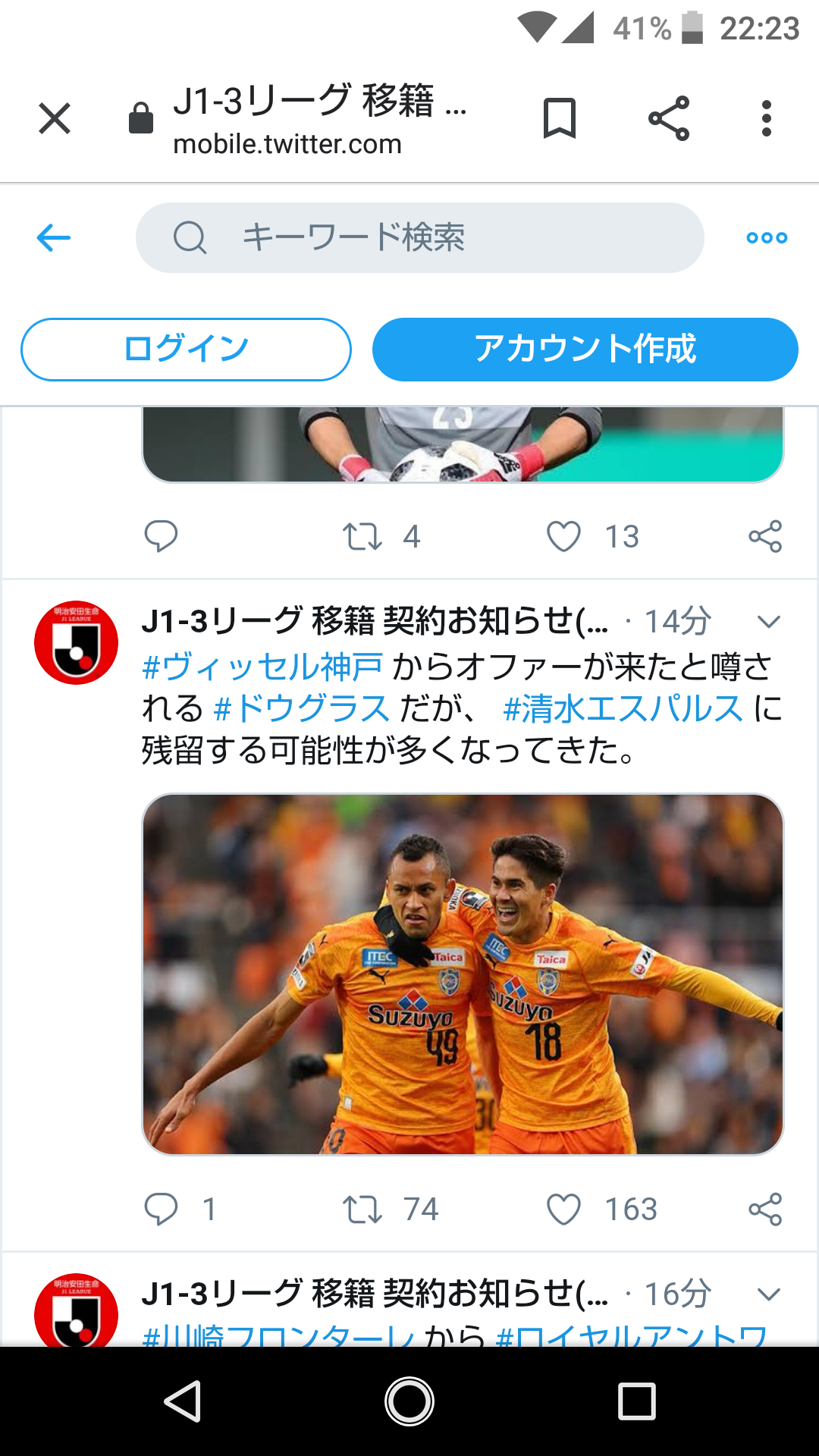Retweet the ドウグラス tweet with 74 retweets

[362, 1209]
